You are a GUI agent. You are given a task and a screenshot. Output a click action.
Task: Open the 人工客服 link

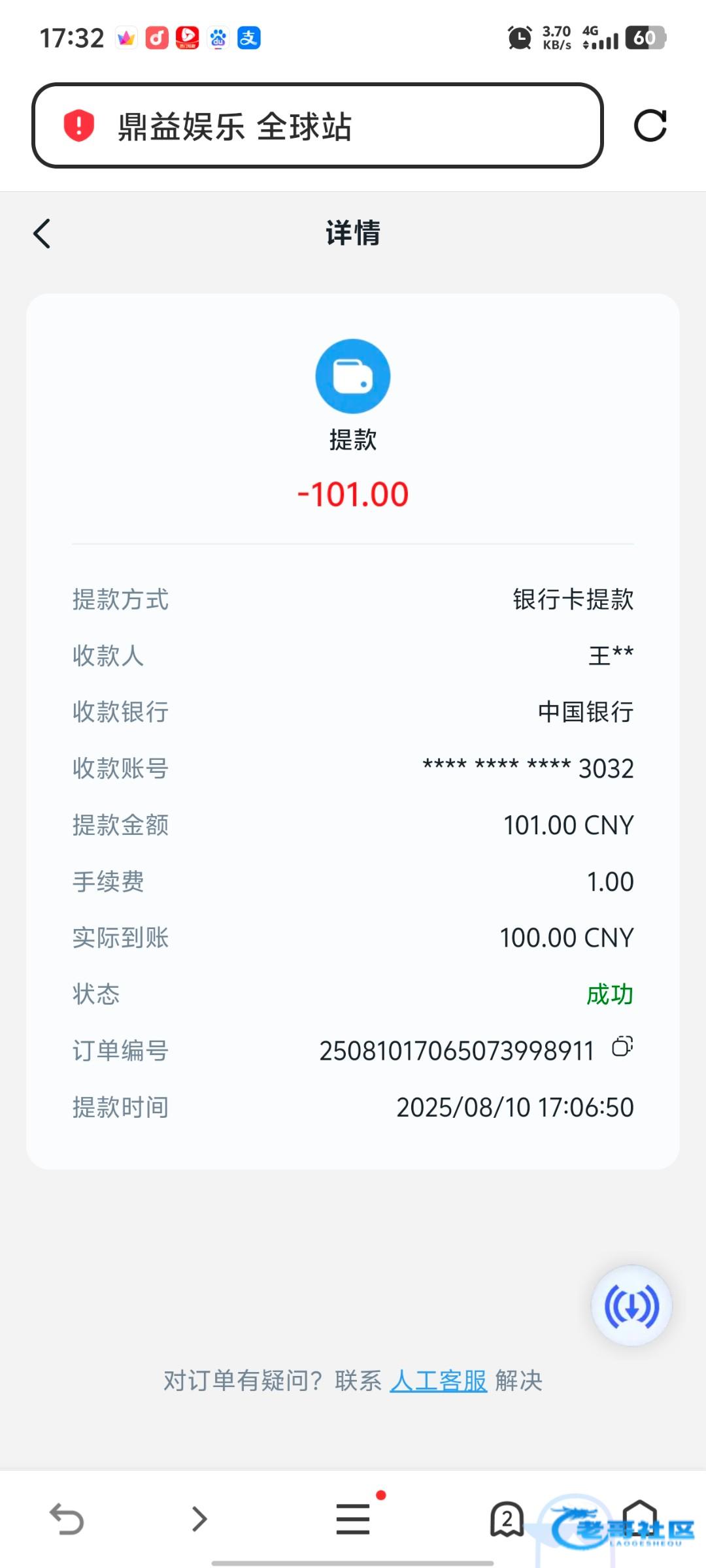point(439,1380)
